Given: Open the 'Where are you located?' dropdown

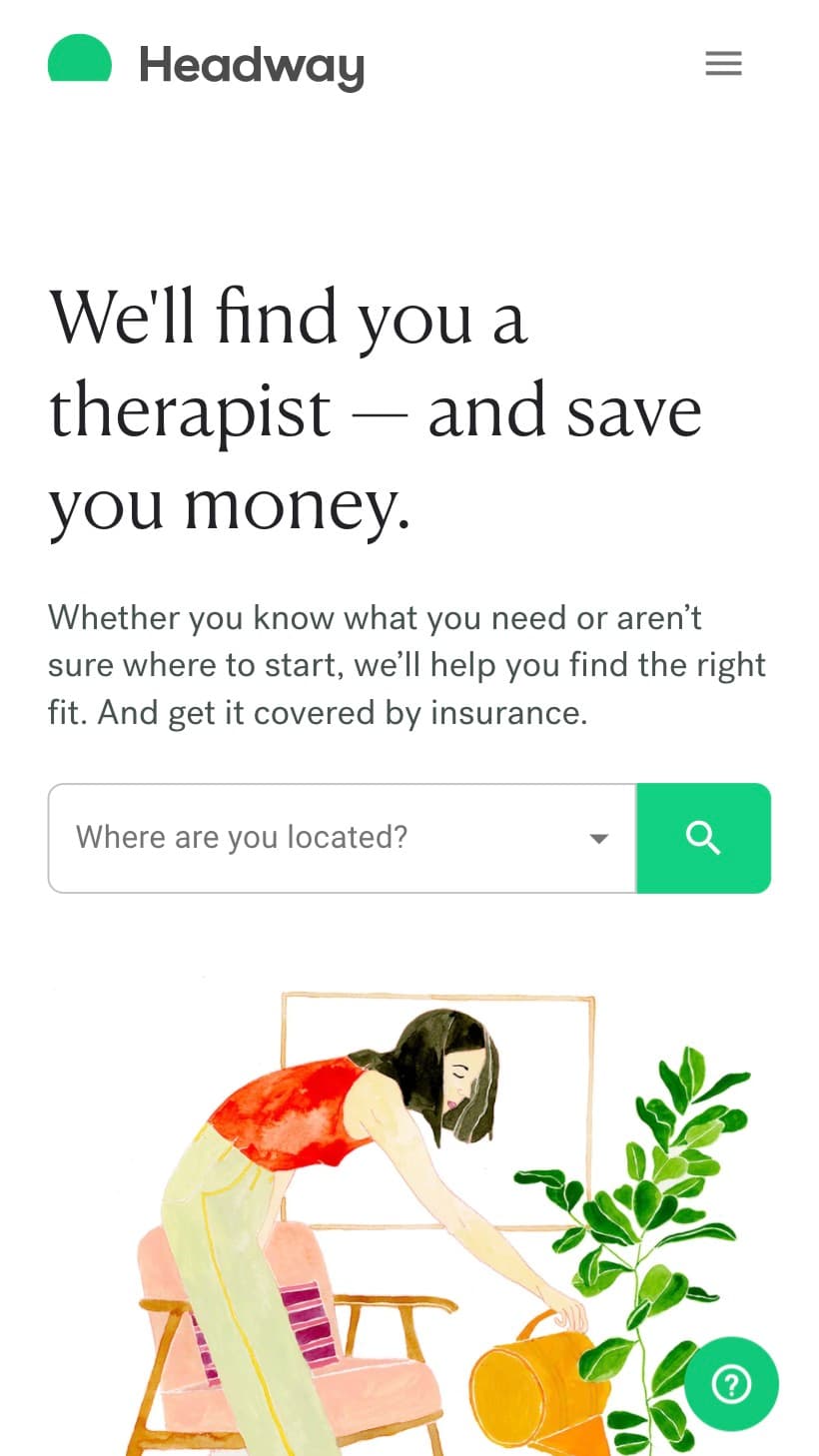Looking at the screenshot, I should [x=342, y=838].
